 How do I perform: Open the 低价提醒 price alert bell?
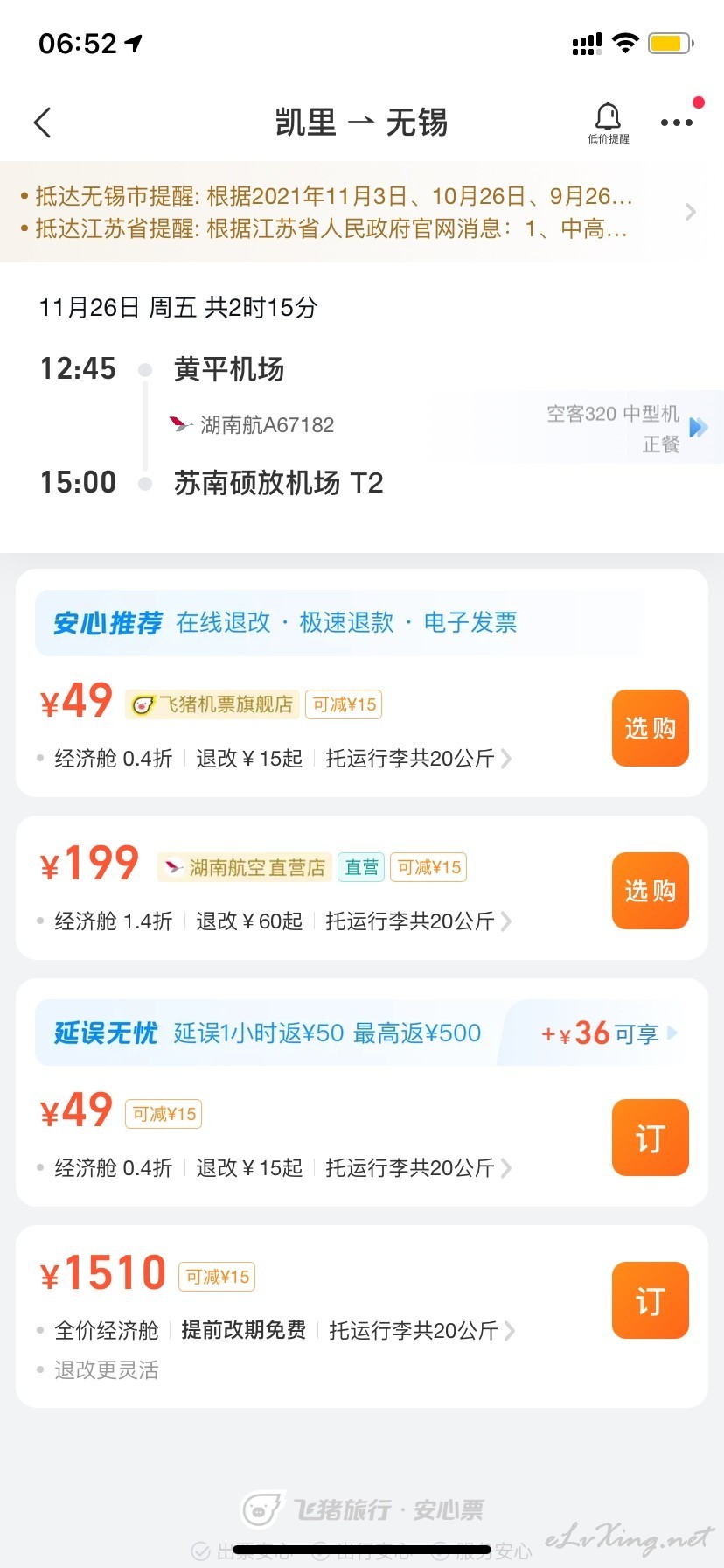(608, 122)
